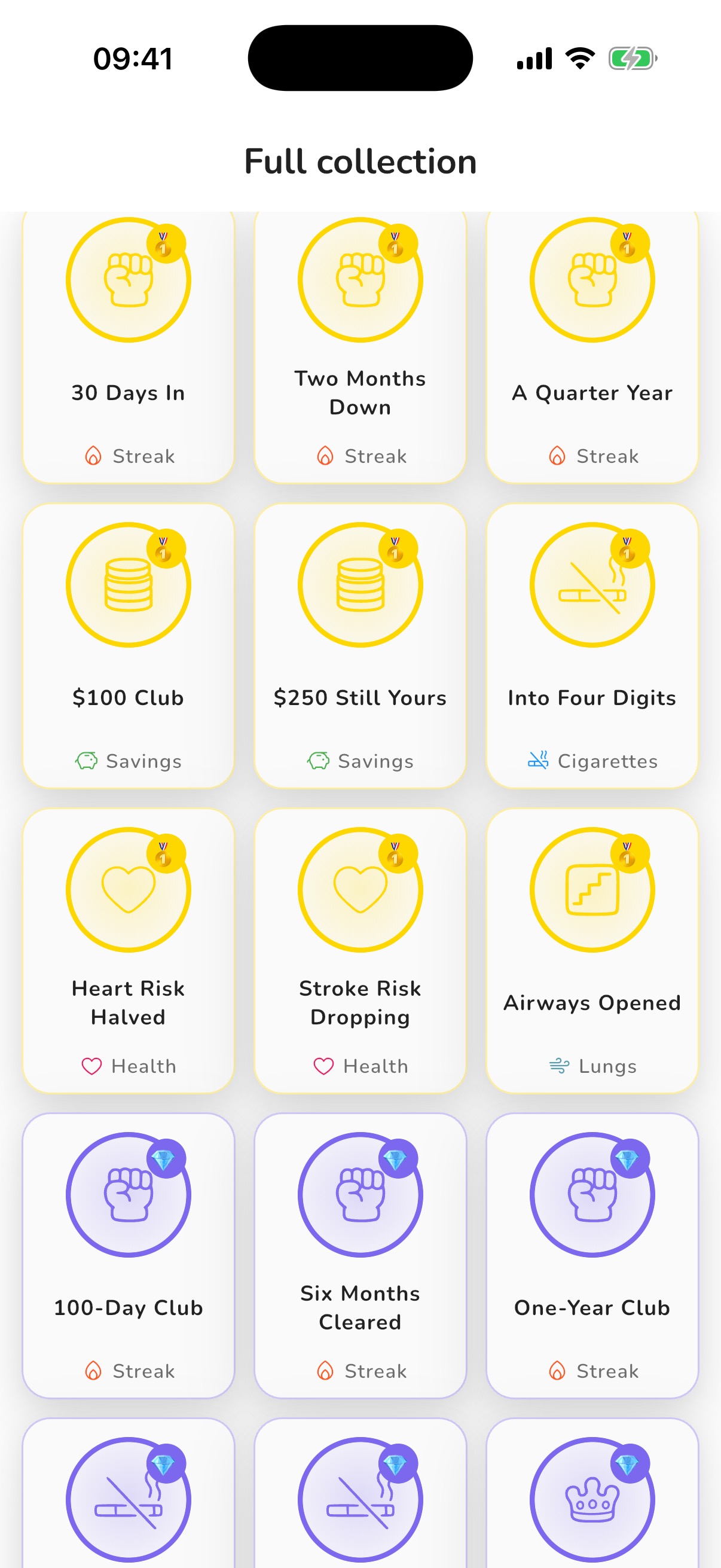Open the Stroke Risk Dropping badge

(x=360, y=951)
